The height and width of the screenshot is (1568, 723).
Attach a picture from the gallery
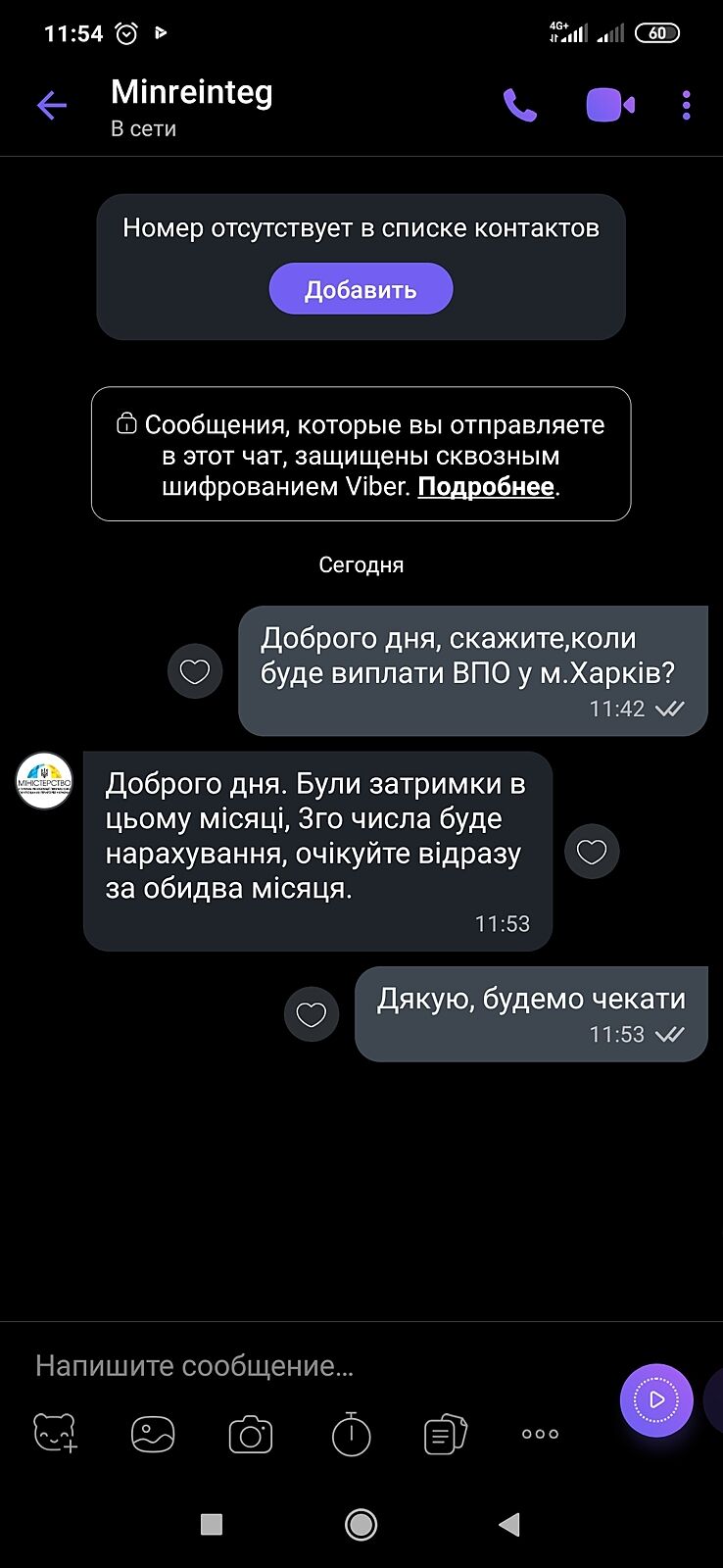[x=153, y=1435]
